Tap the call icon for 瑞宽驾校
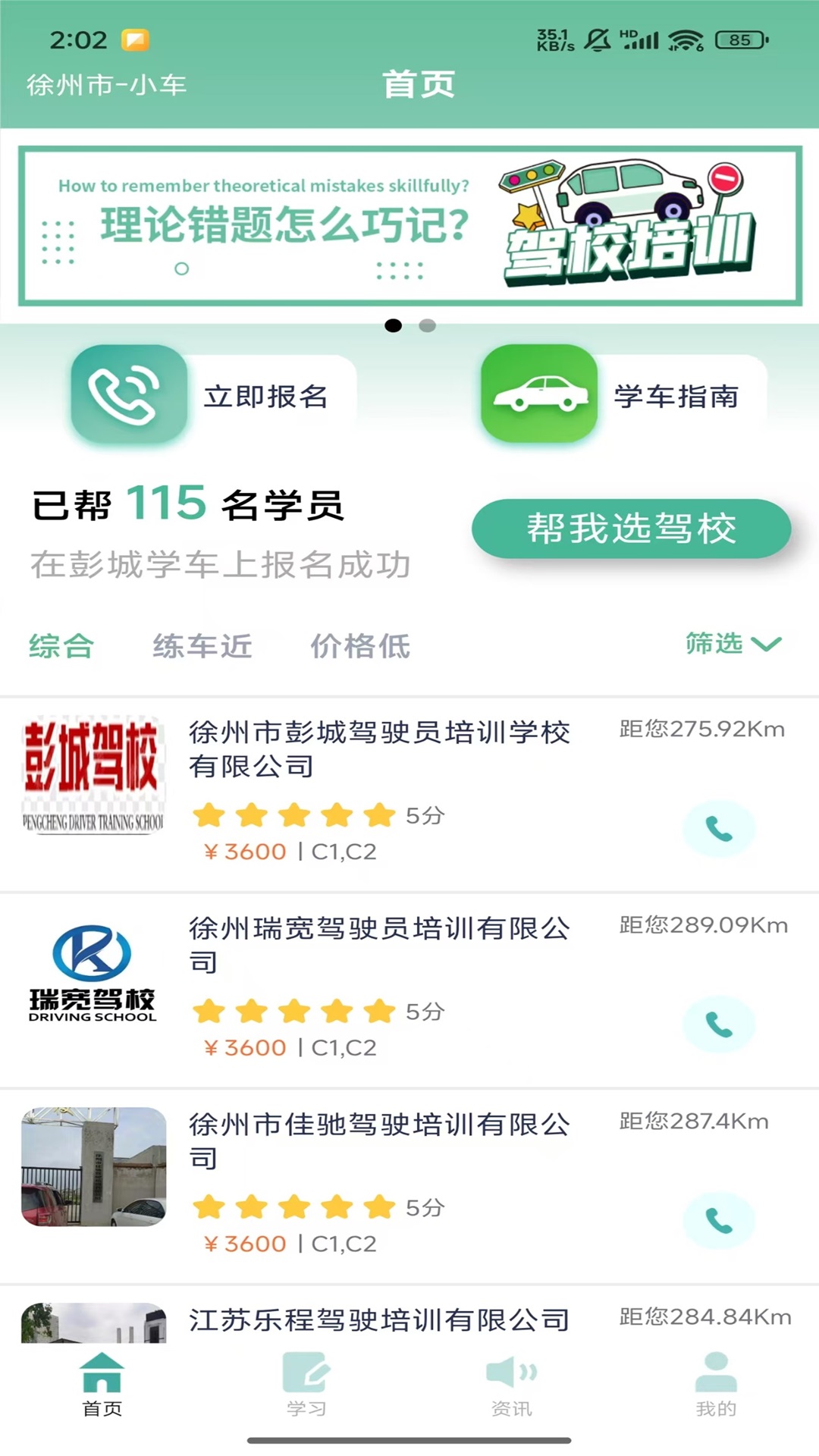Image resolution: width=819 pixels, height=1456 pixels. (x=719, y=1023)
